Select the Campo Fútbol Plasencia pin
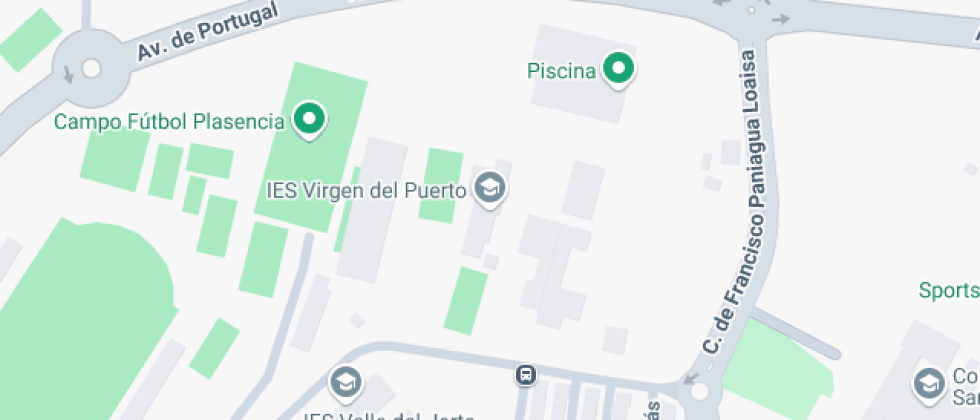 coord(309,120)
